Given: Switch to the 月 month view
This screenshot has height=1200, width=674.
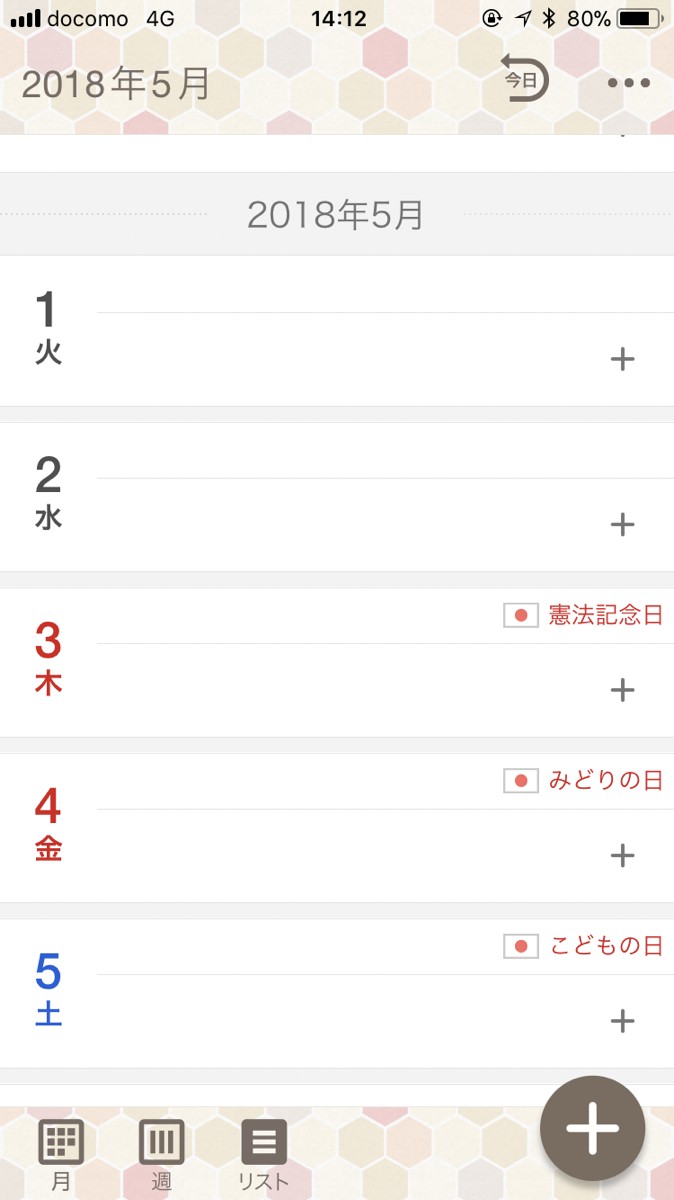Looking at the screenshot, I should pos(61,1152).
